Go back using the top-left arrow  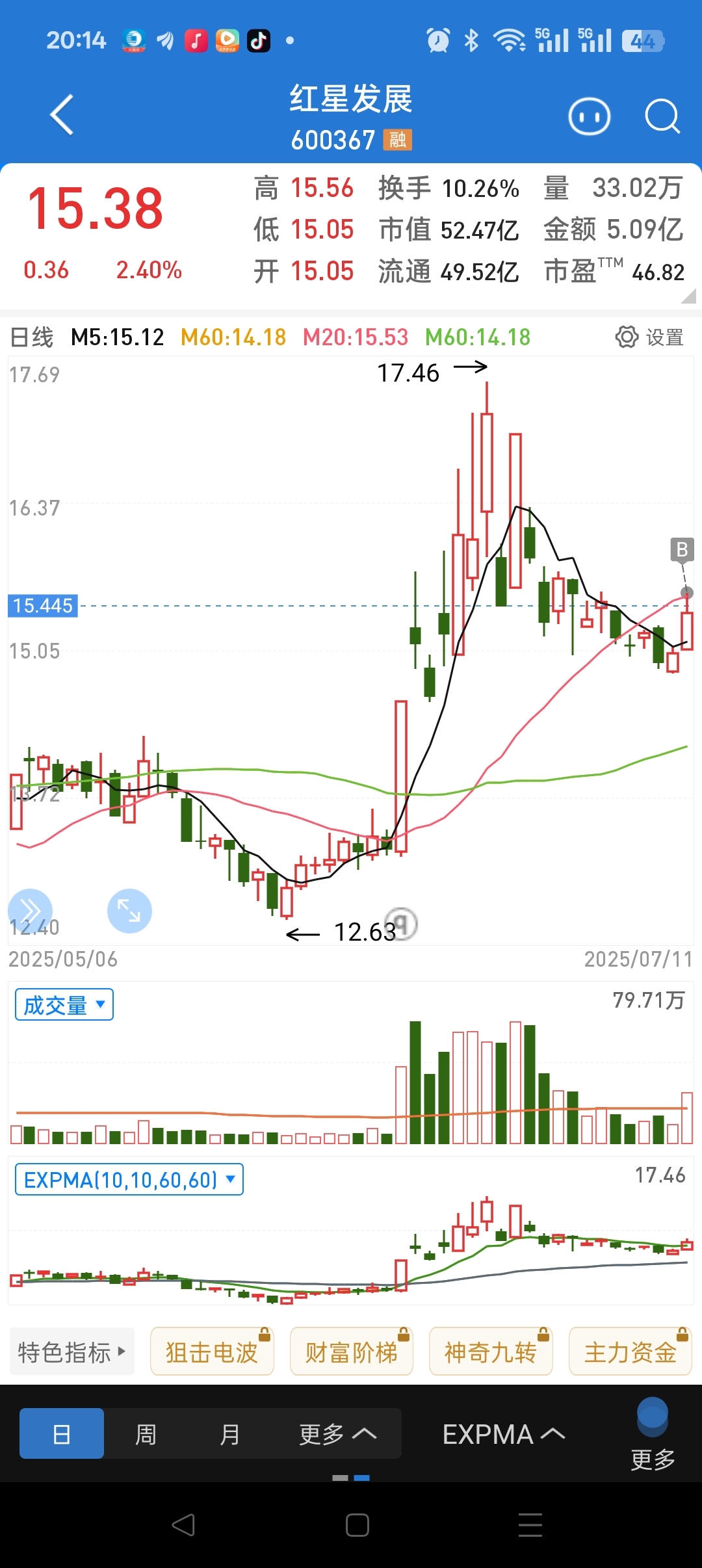point(62,115)
